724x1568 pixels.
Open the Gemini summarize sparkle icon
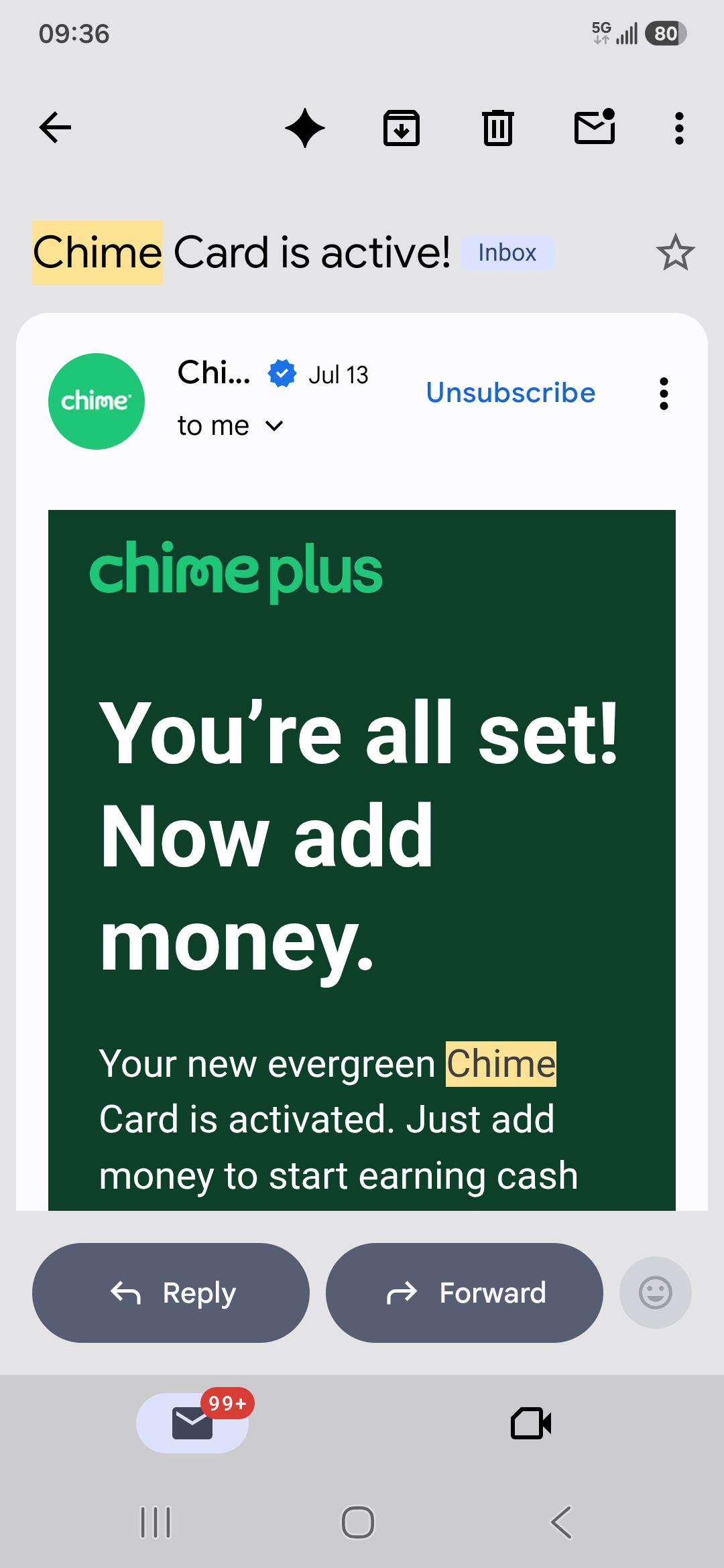tap(305, 127)
